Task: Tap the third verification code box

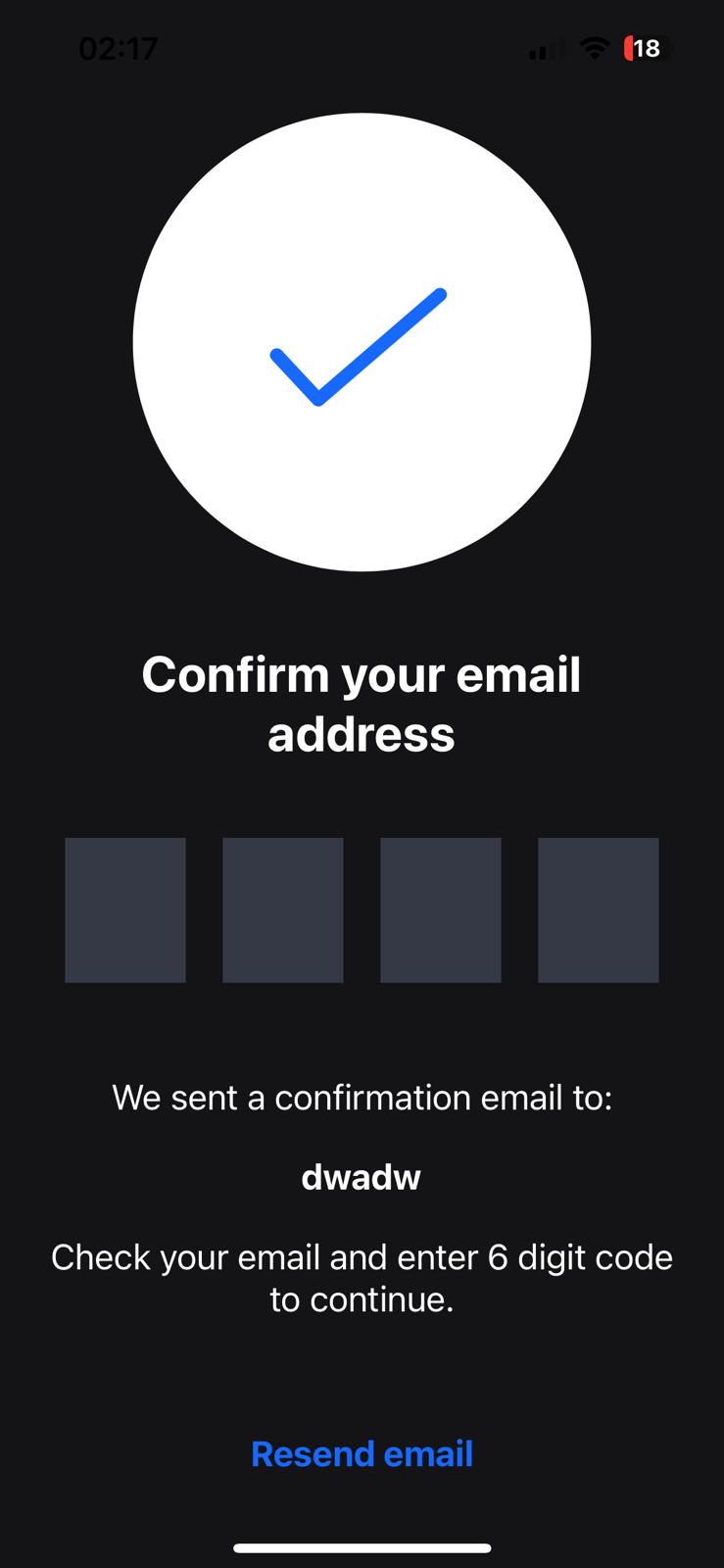Action: click(x=440, y=909)
